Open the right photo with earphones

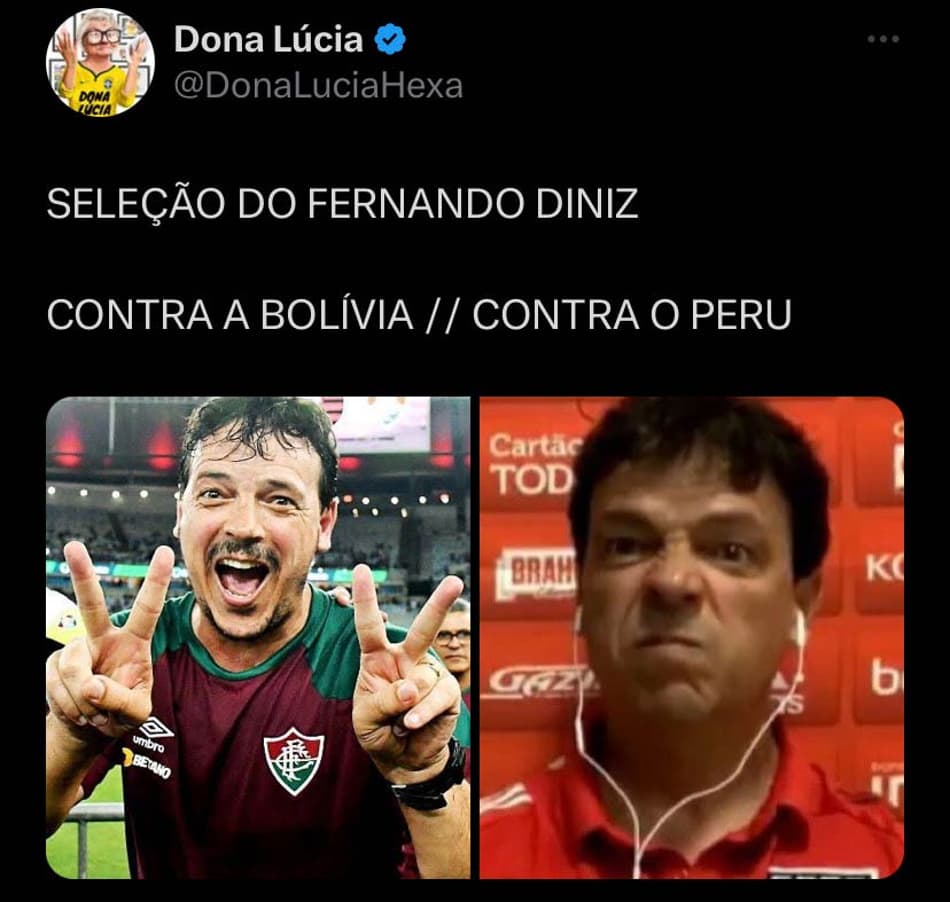pos(691,637)
